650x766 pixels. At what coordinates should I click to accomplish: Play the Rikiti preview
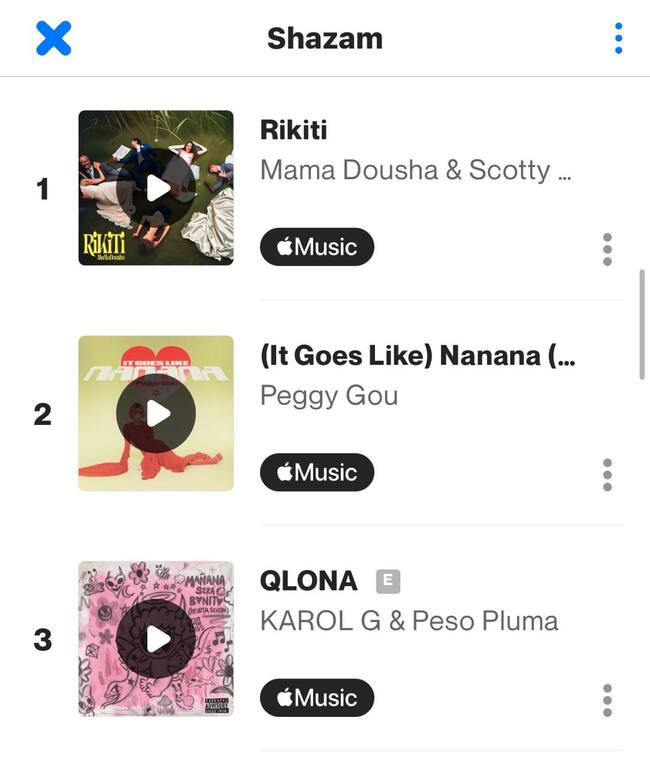[156, 188]
